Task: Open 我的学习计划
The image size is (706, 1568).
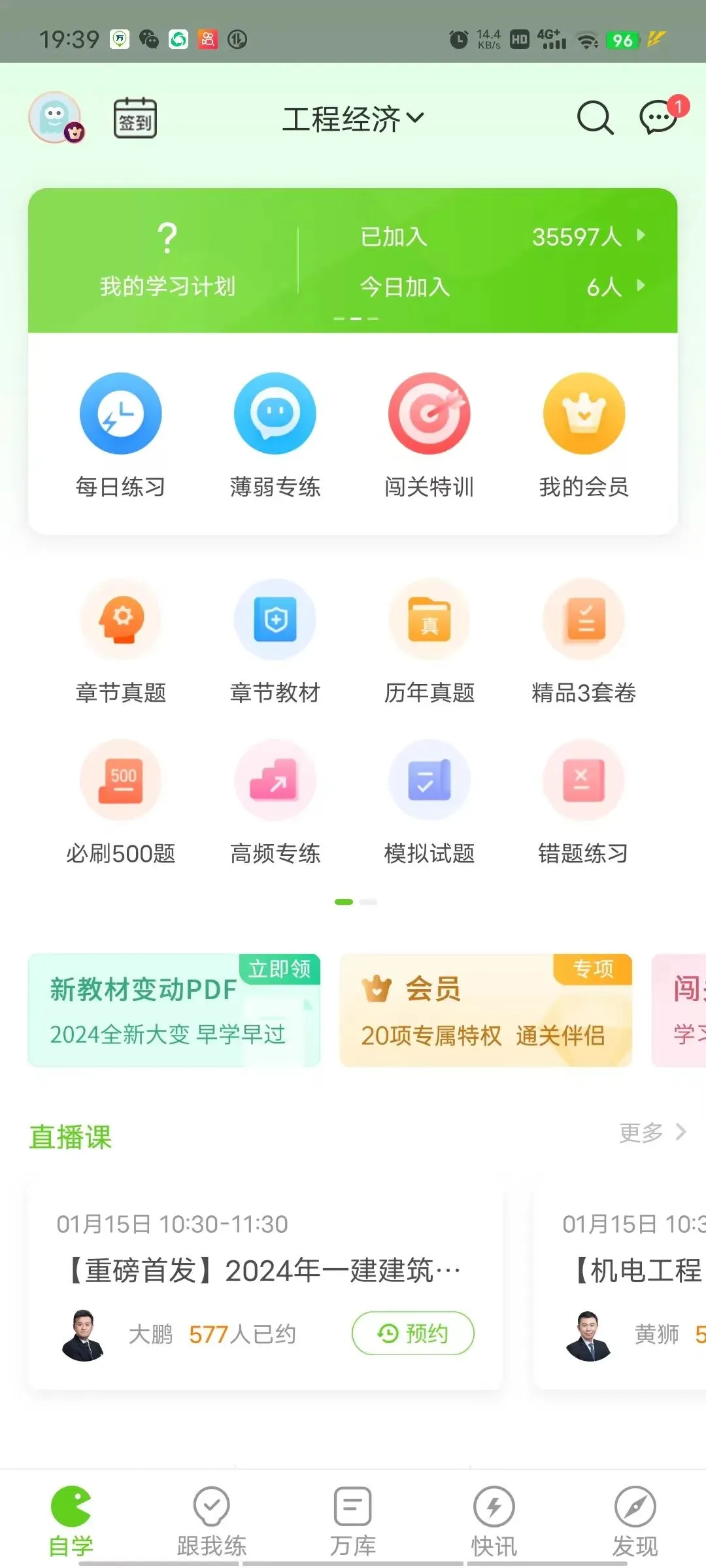Action: click(x=167, y=260)
